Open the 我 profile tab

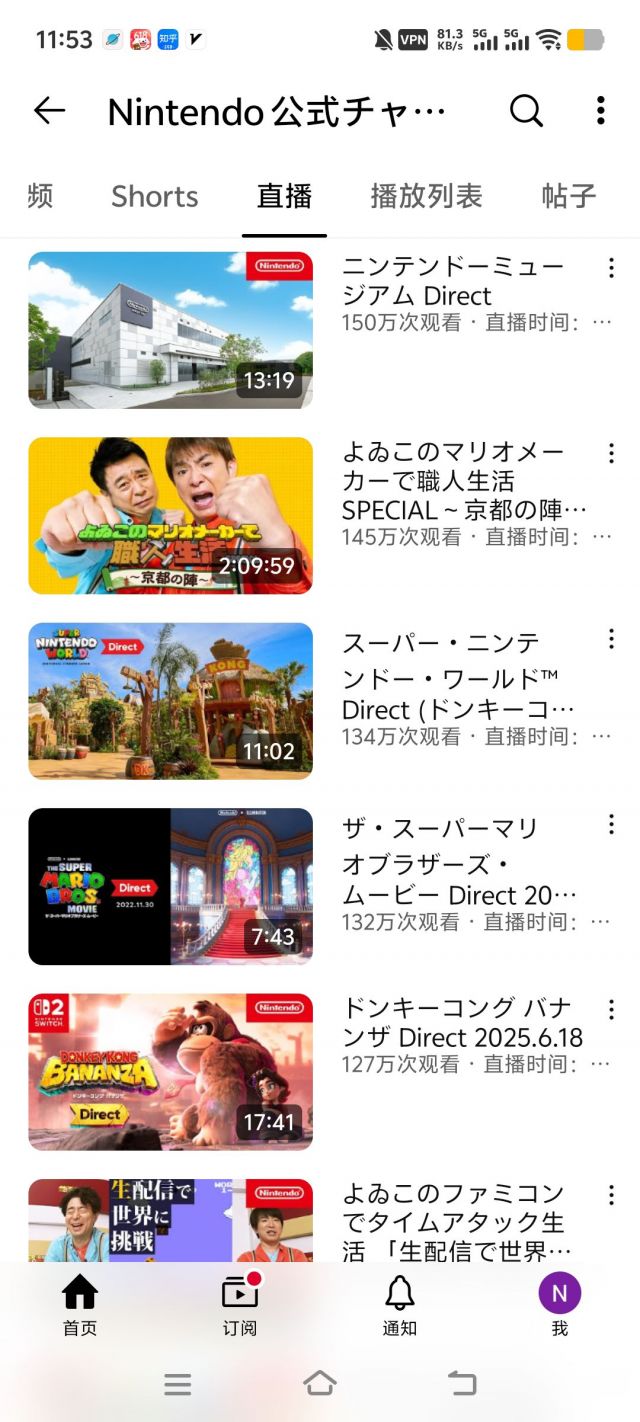point(559,1305)
